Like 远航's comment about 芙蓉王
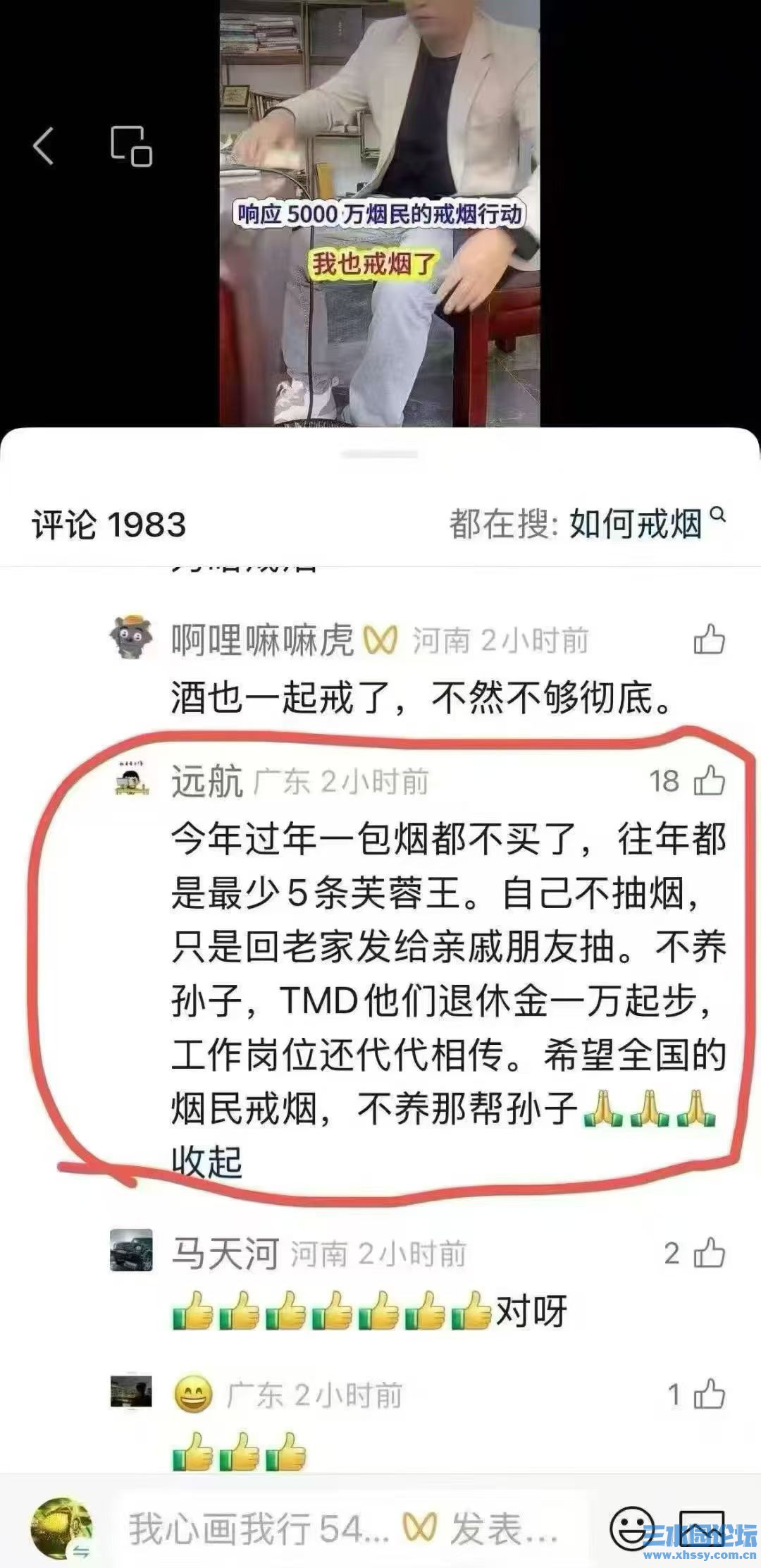761x1568 pixels. tap(709, 781)
